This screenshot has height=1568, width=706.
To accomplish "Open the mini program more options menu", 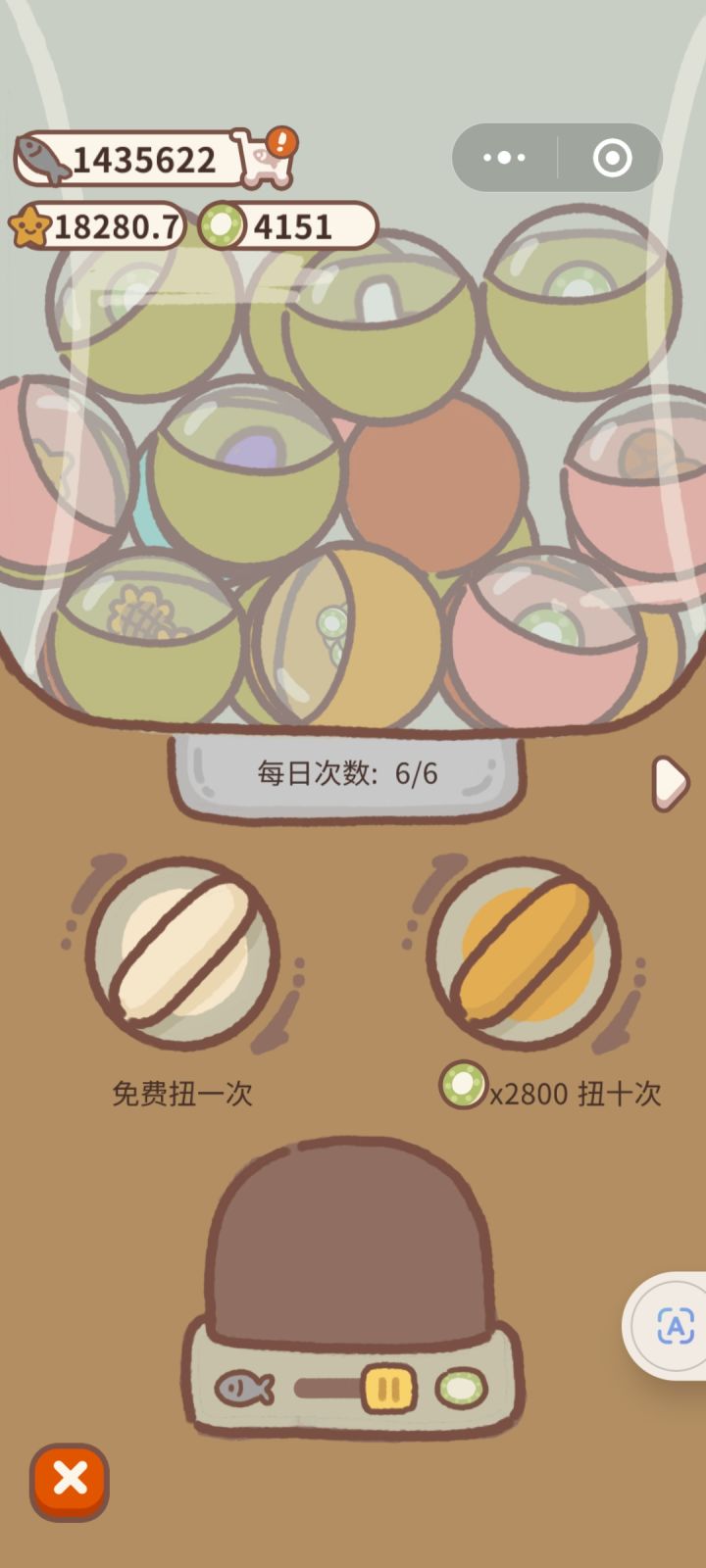I will point(504,157).
